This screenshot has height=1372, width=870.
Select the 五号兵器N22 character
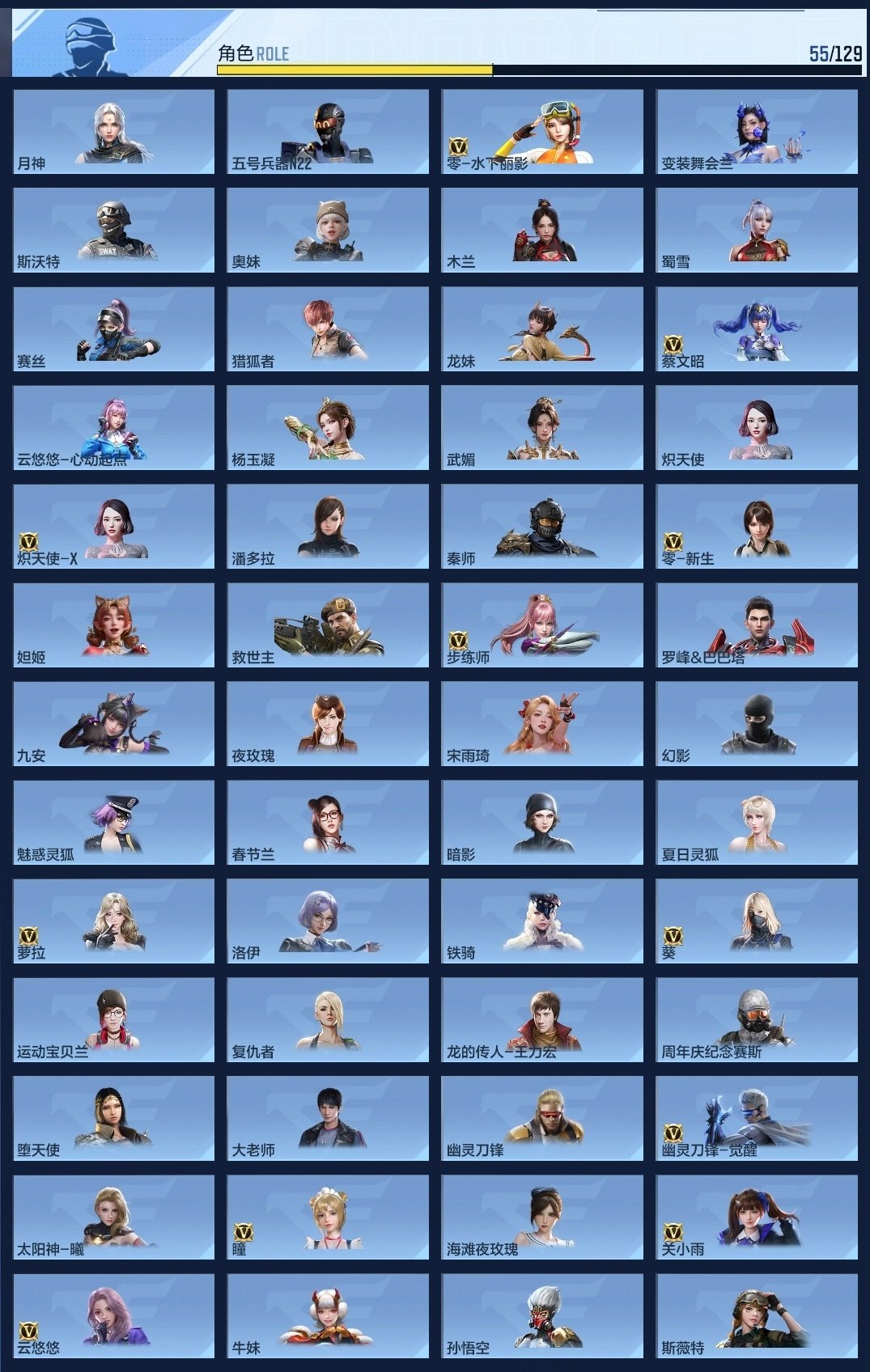pyautogui.click(x=328, y=131)
